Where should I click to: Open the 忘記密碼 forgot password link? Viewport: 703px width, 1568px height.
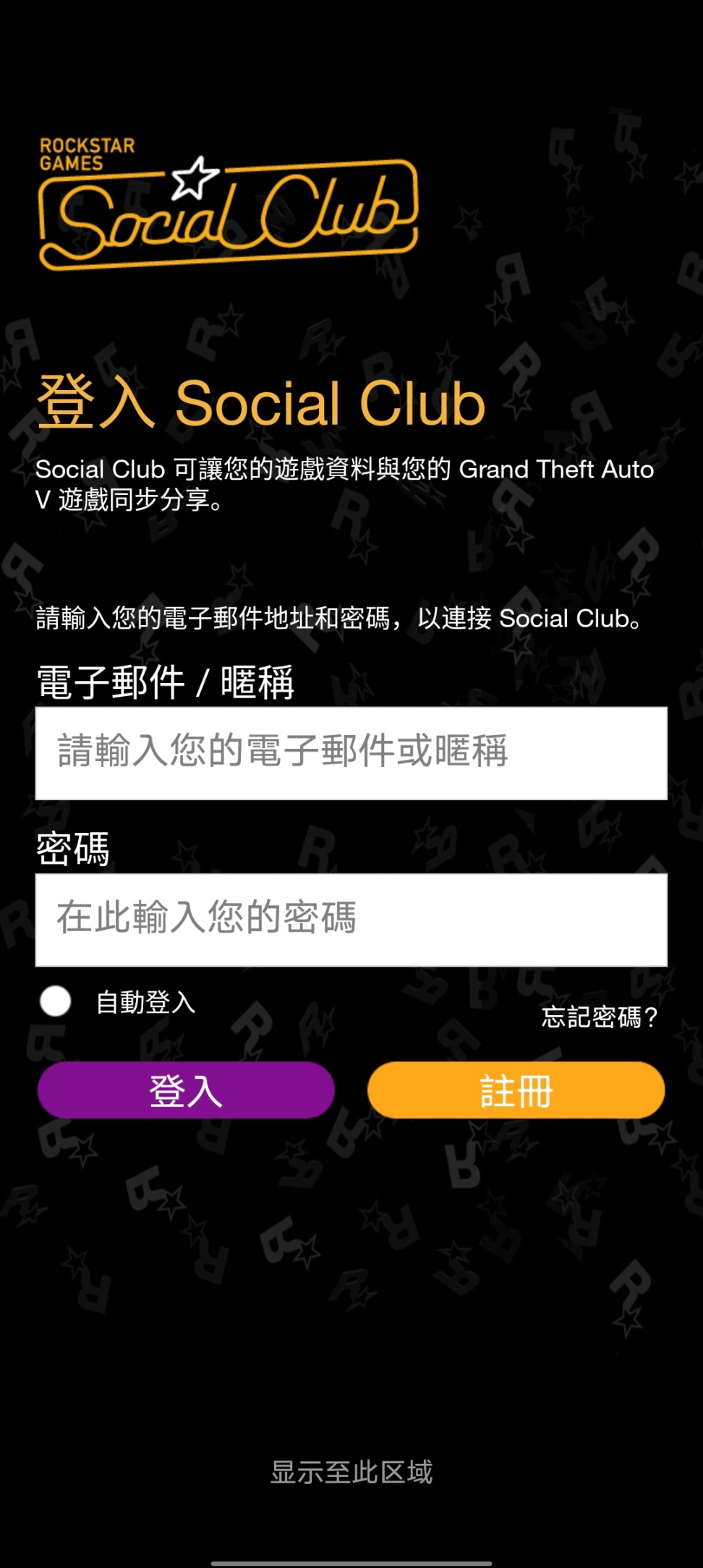(x=599, y=1017)
